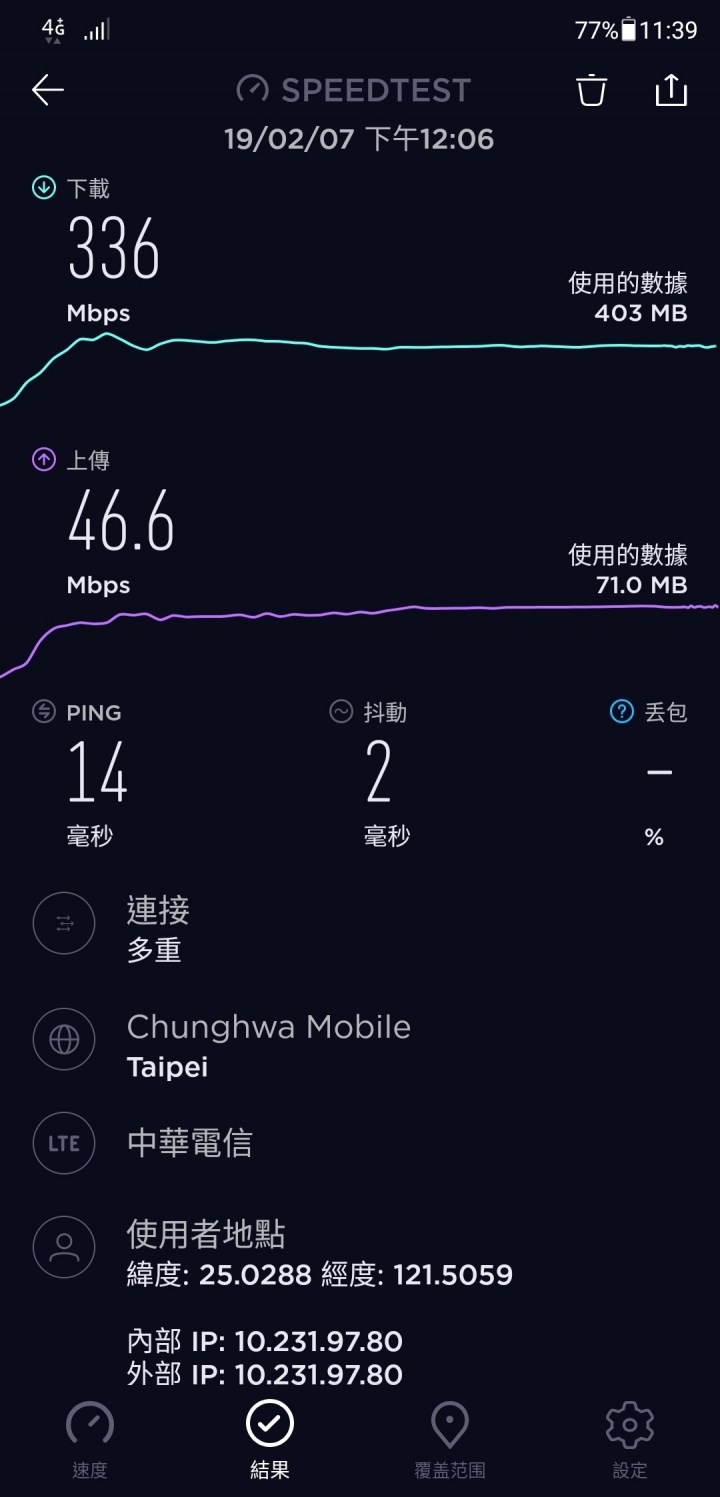Go to the 設定 settings tab

click(x=630, y=1440)
